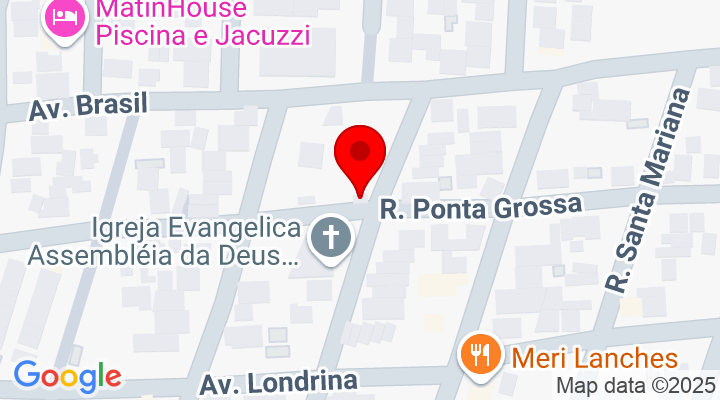
Task: Open MatinHouse Piscina e Jacuzzi hotel marker
Action: coord(64,18)
